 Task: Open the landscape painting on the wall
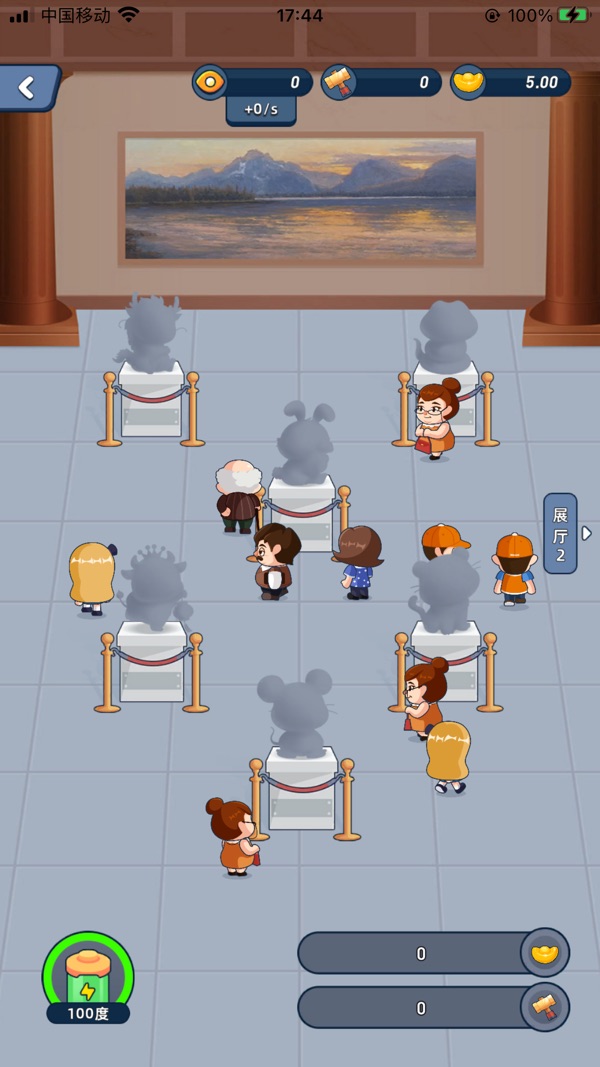300,199
